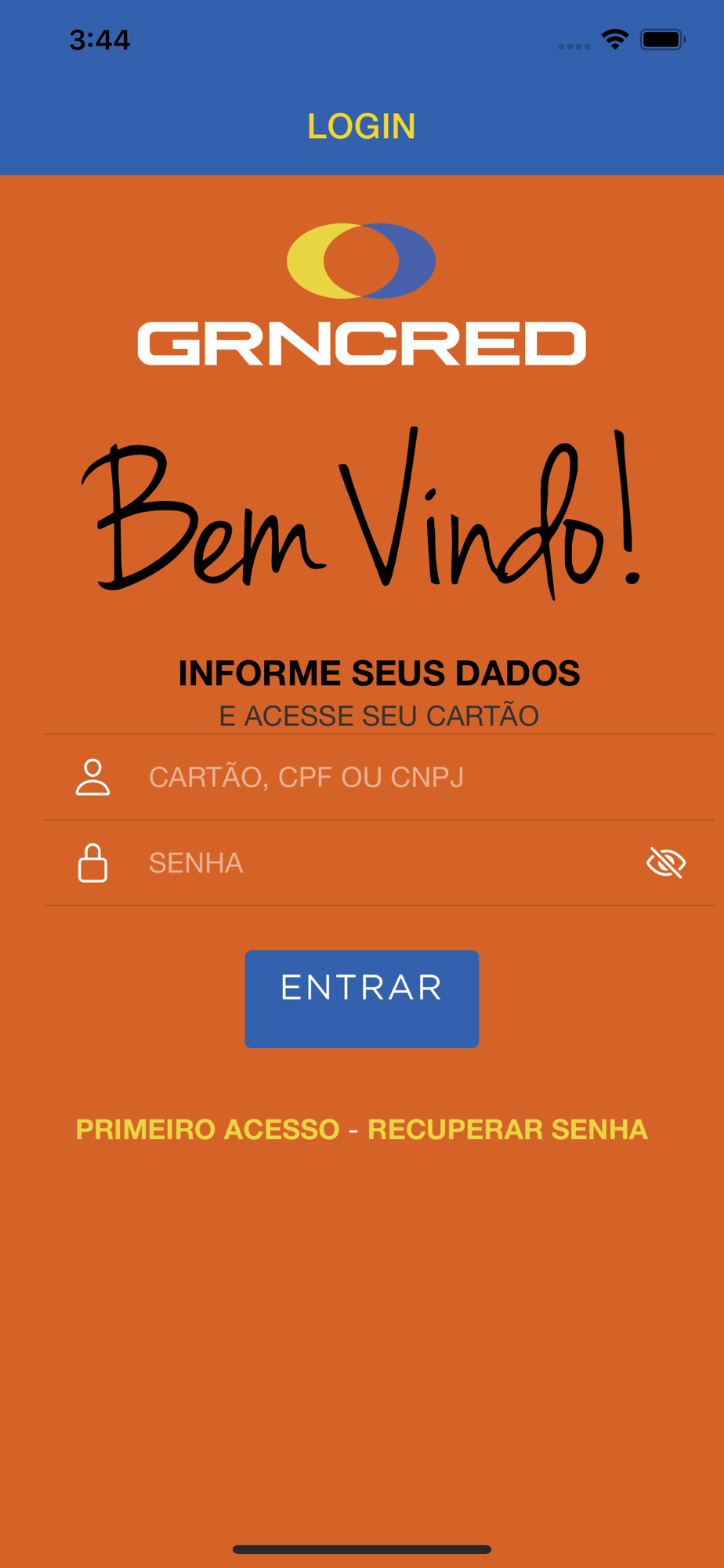The image size is (724, 1568).
Task: Open Primeiro Acesso - Recuperar Senha link
Action: (x=362, y=1129)
